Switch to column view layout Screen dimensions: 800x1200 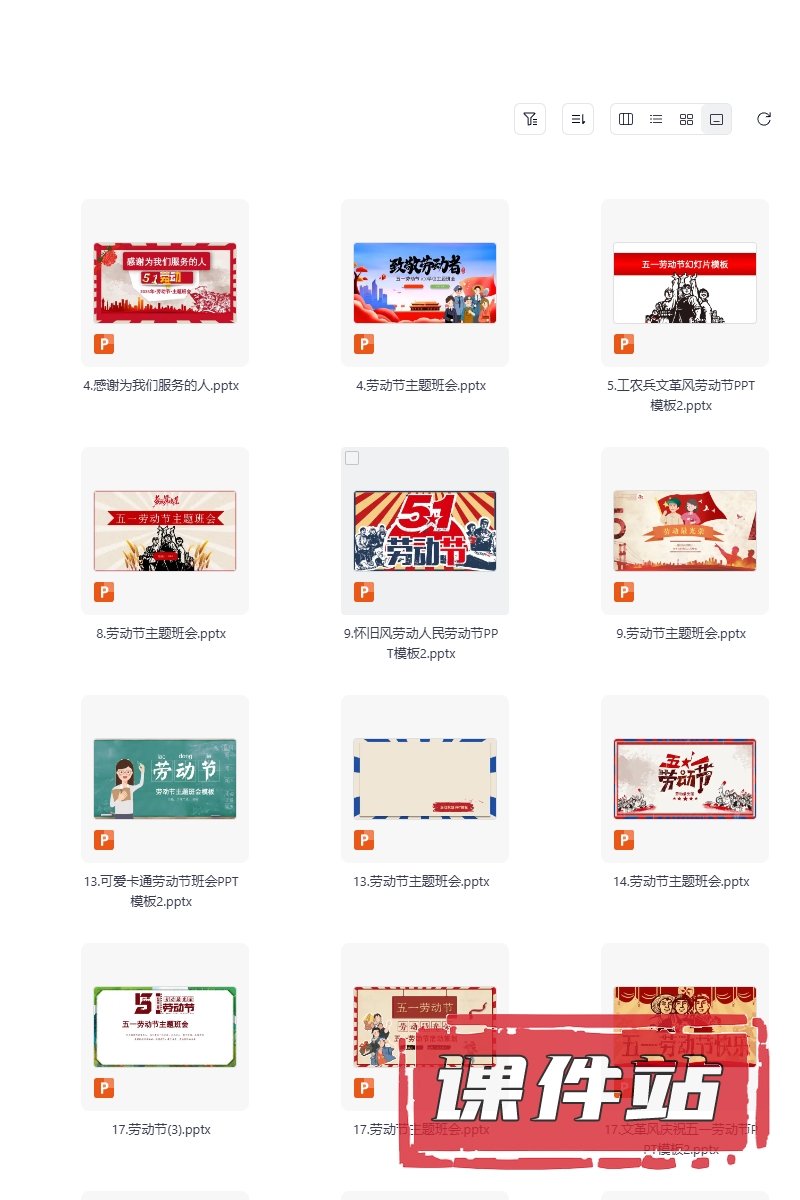click(x=626, y=119)
